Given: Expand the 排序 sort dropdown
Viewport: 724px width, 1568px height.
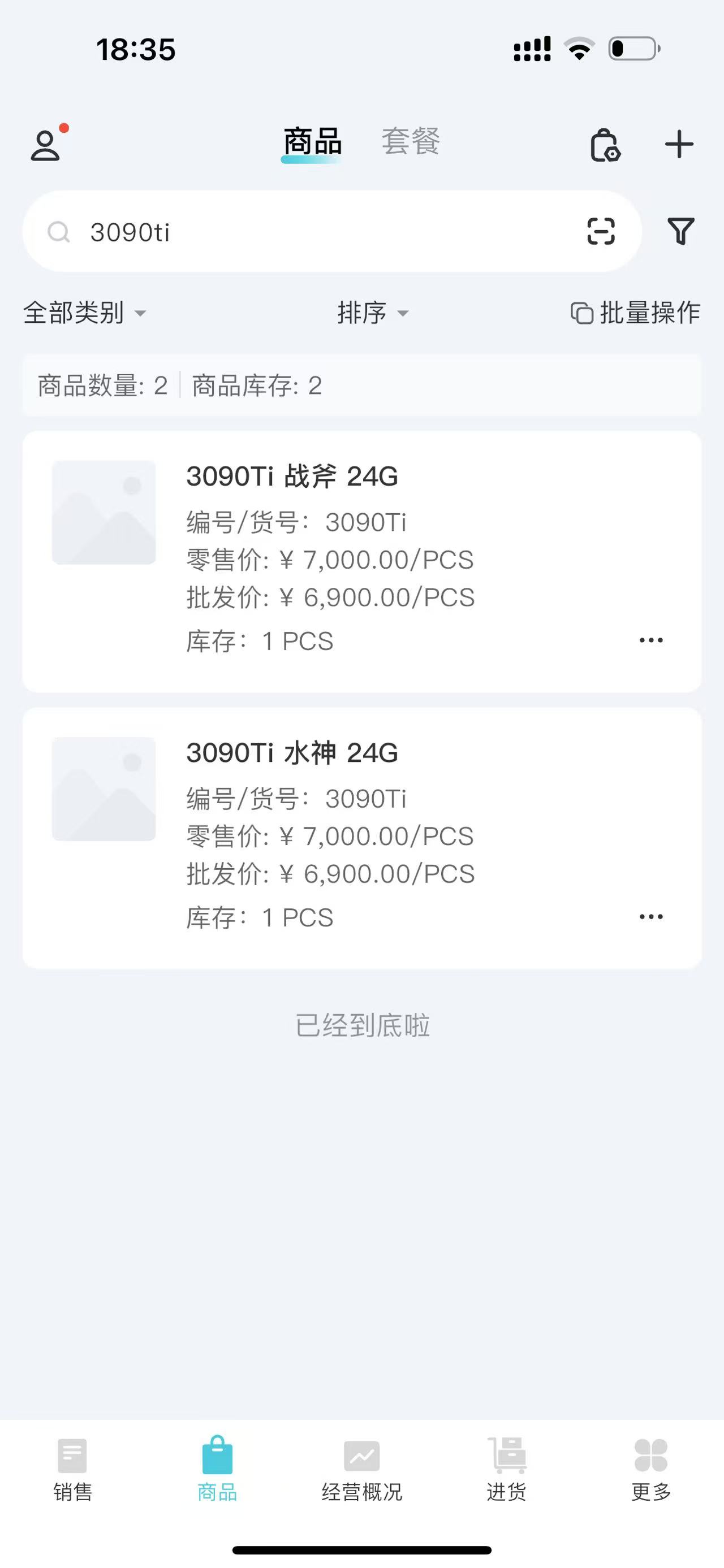Looking at the screenshot, I should coord(373,313).
